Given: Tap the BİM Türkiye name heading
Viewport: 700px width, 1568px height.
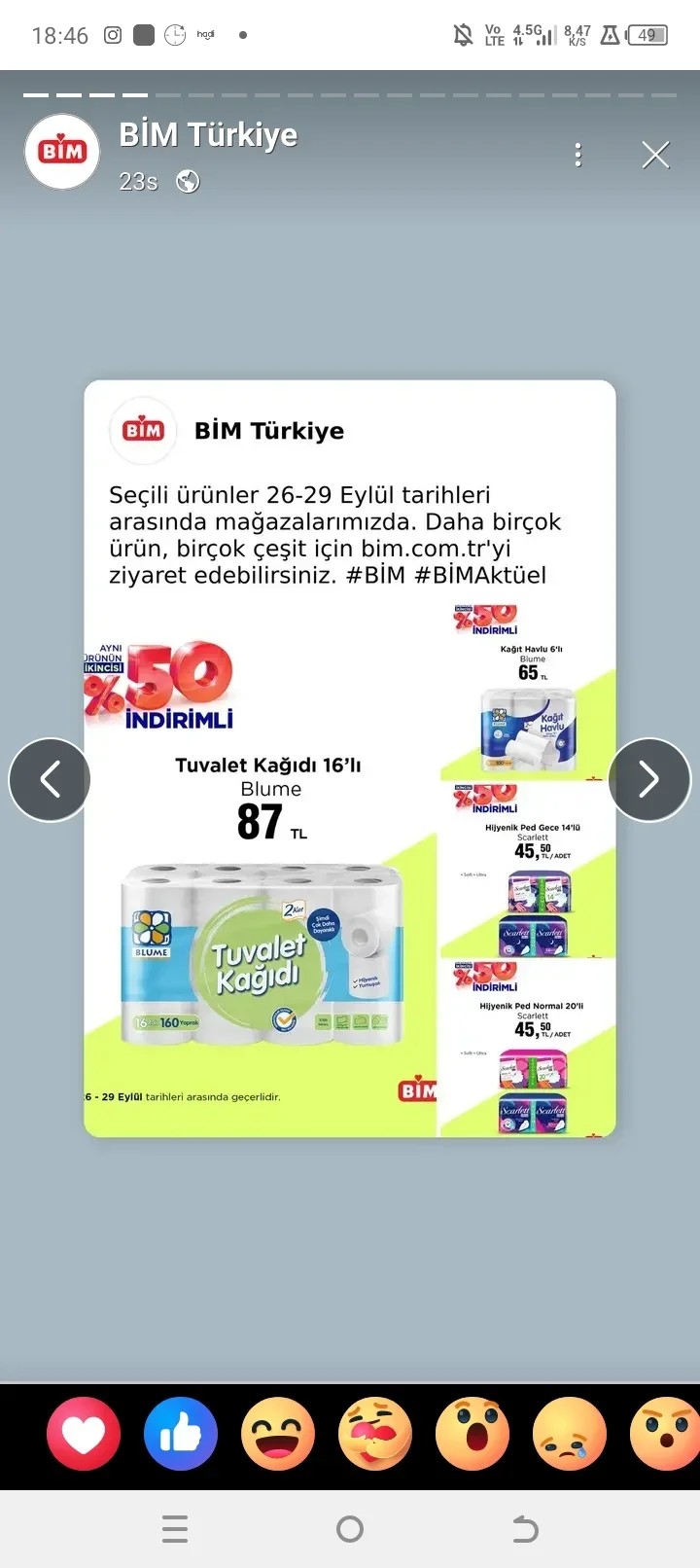Looking at the screenshot, I should pos(210,134).
